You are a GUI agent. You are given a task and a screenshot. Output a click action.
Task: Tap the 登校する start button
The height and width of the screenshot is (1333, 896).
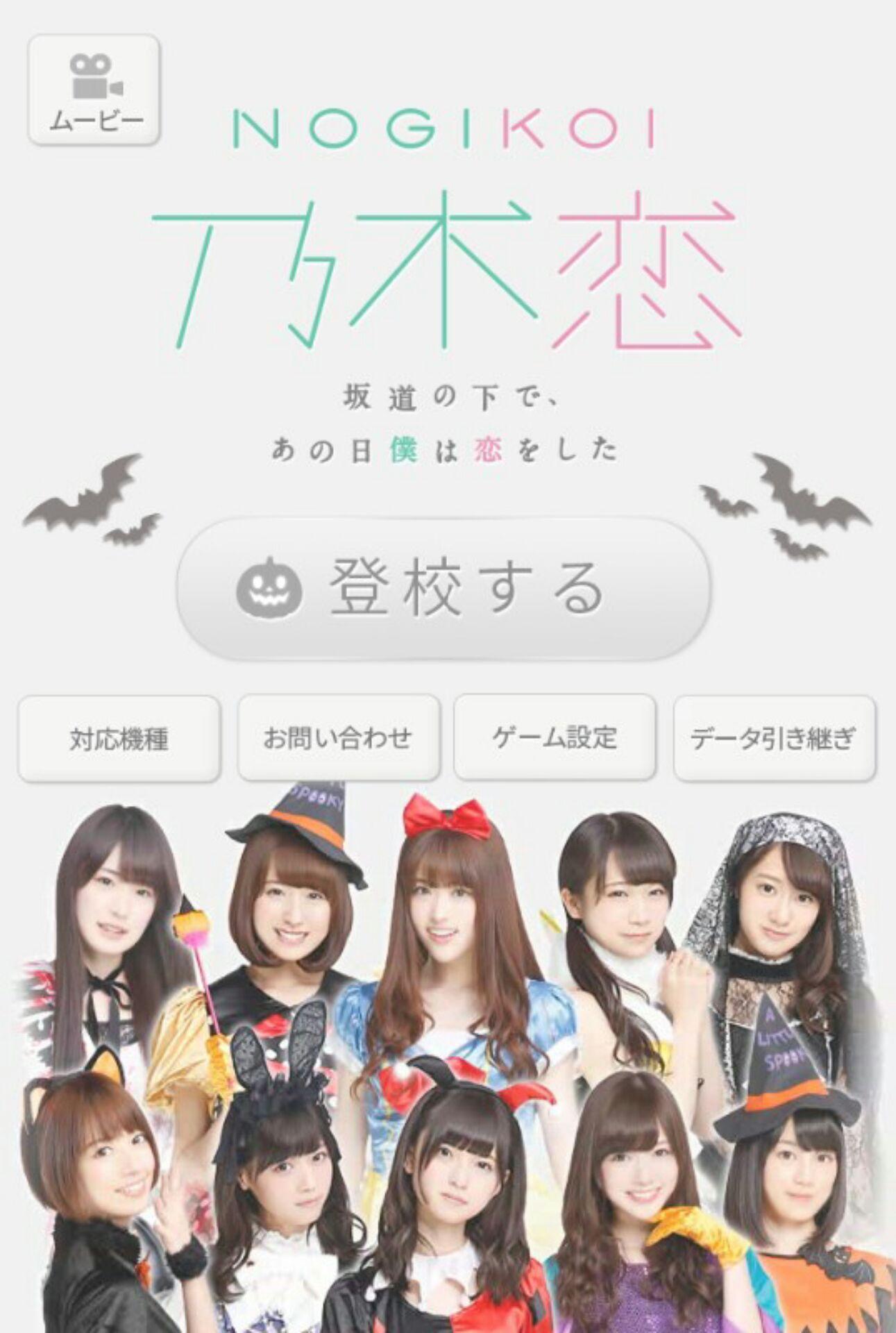[x=444, y=588]
